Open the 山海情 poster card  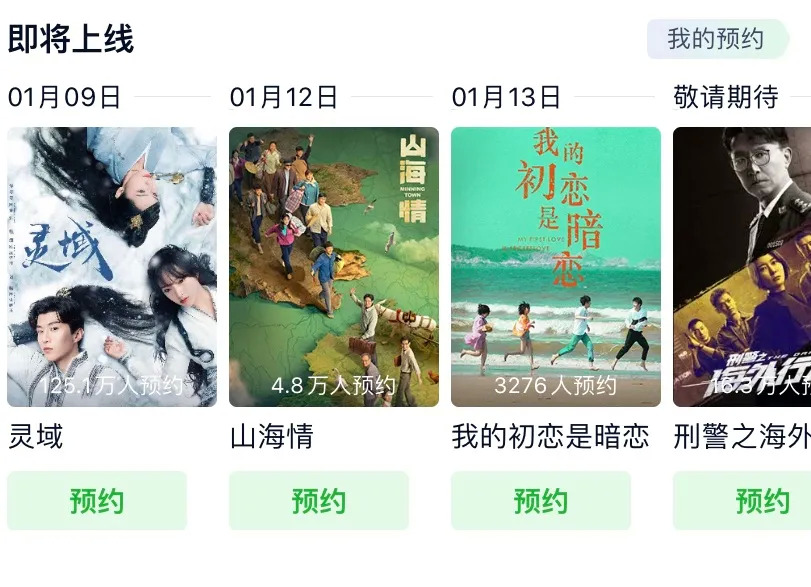tap(334, 266)
